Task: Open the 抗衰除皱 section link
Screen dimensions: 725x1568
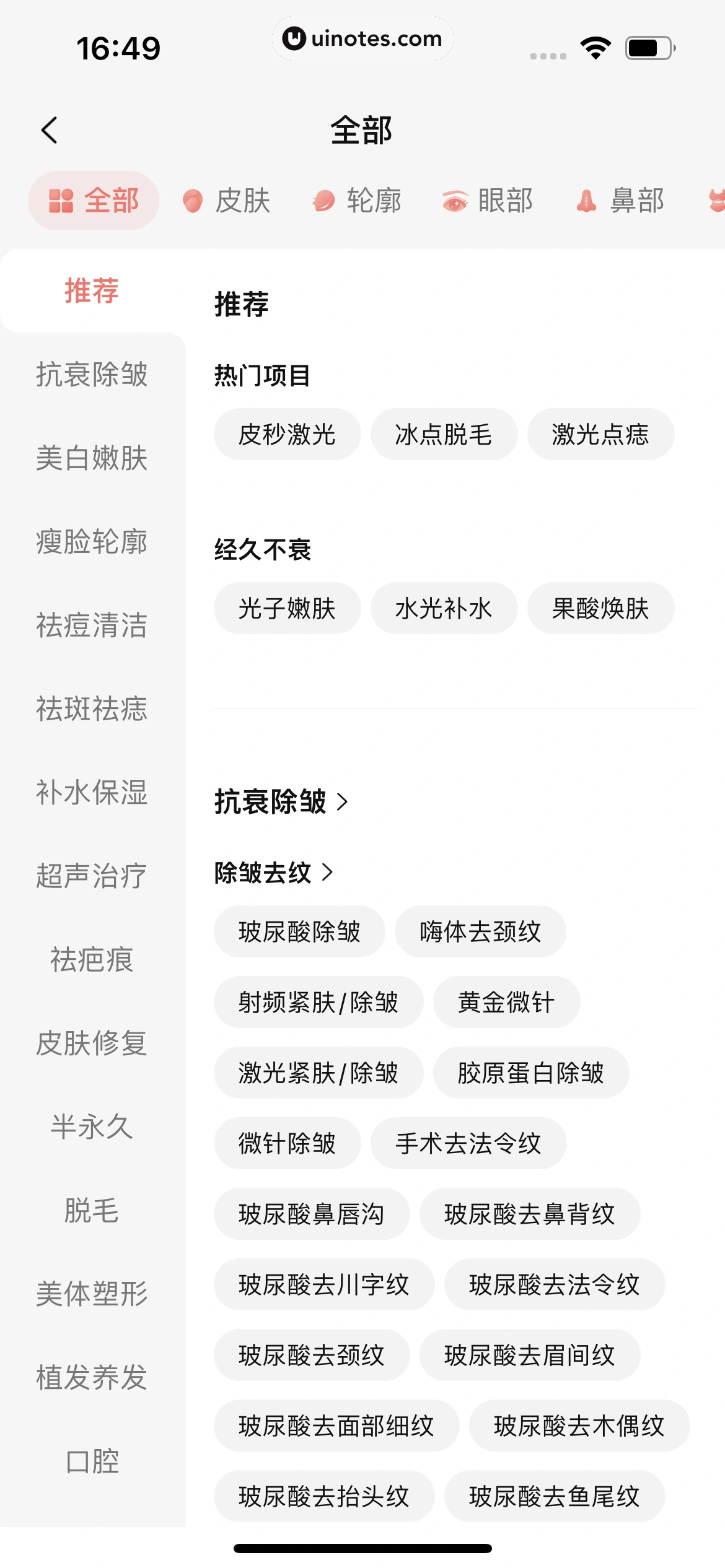Action: 281,801
